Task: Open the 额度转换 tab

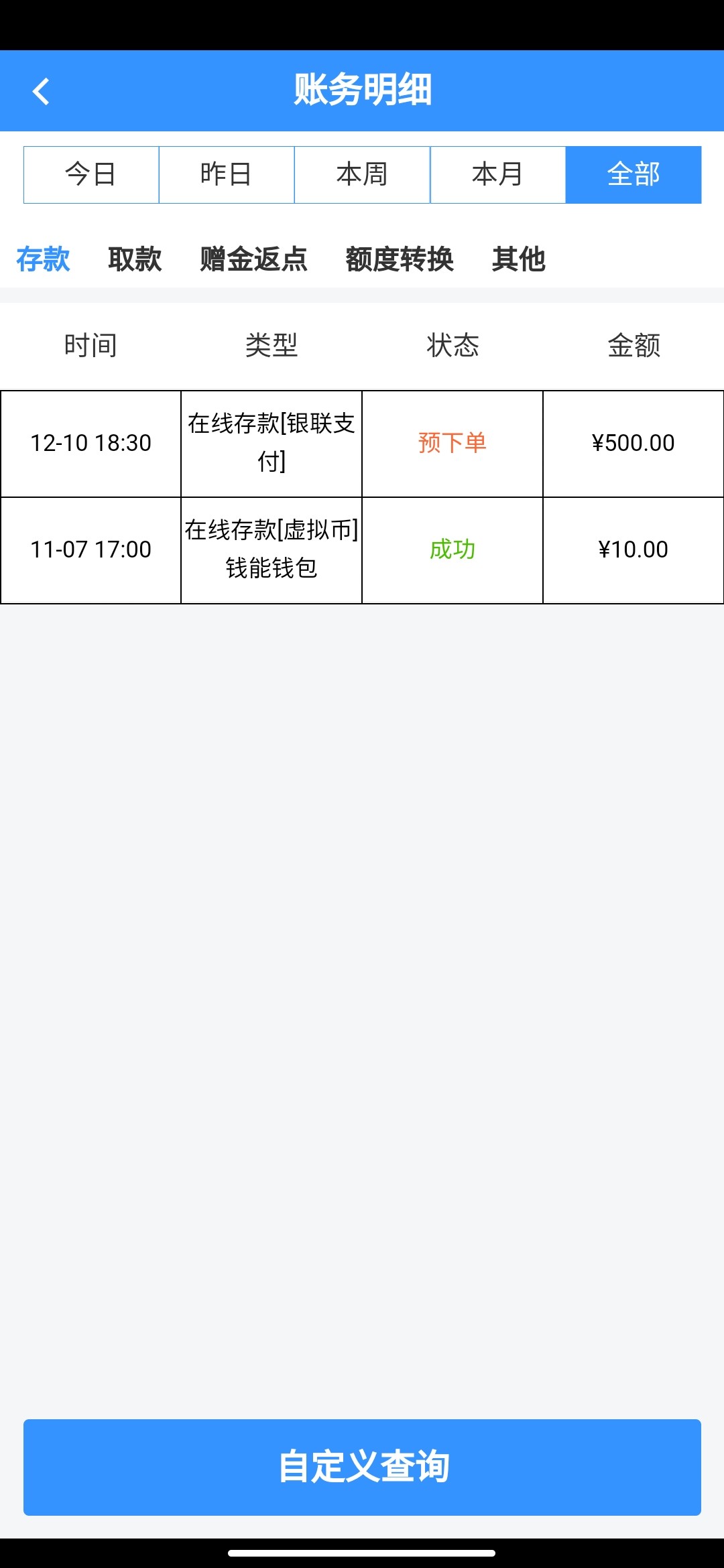Action: [400, 259]
